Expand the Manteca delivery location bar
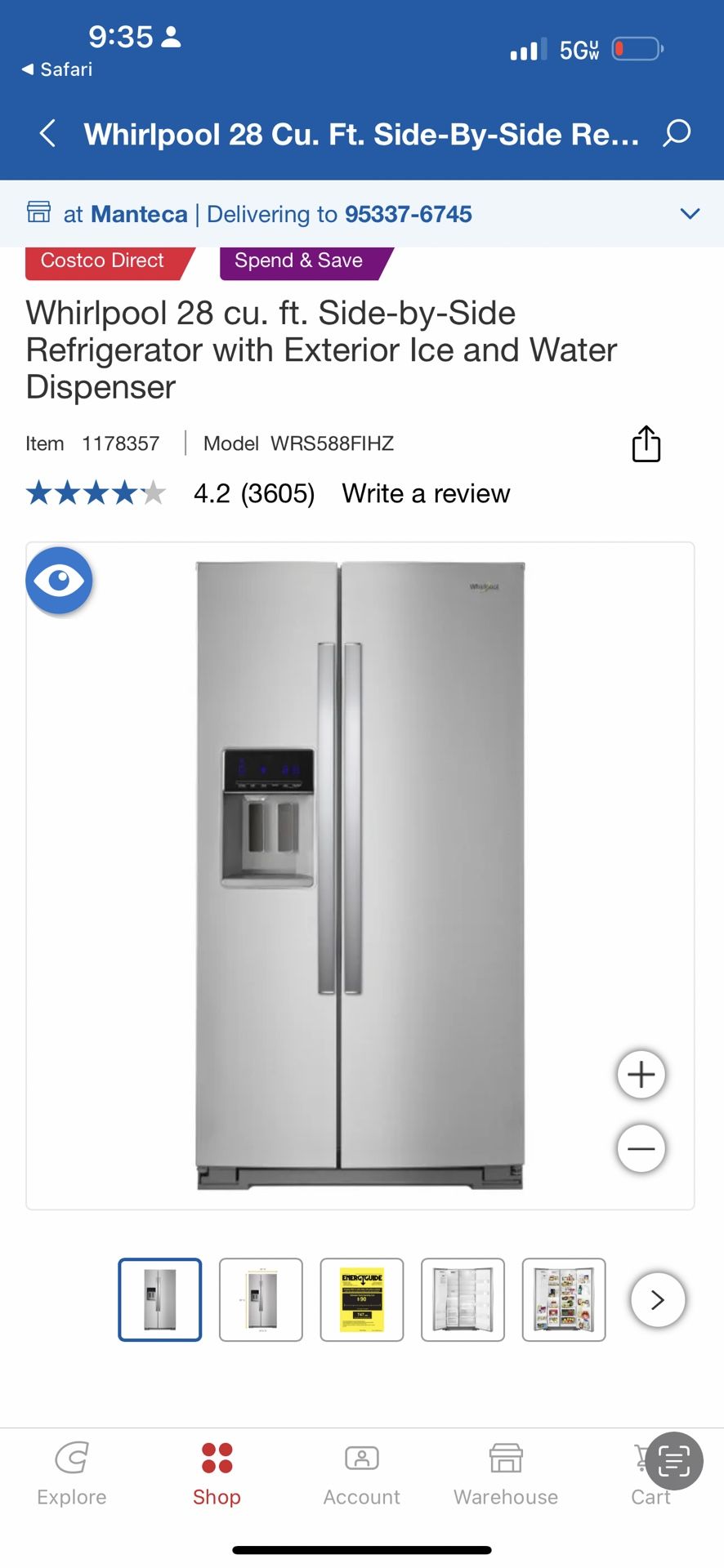This screenshot has width=724, height=1568. click(690, 214)
